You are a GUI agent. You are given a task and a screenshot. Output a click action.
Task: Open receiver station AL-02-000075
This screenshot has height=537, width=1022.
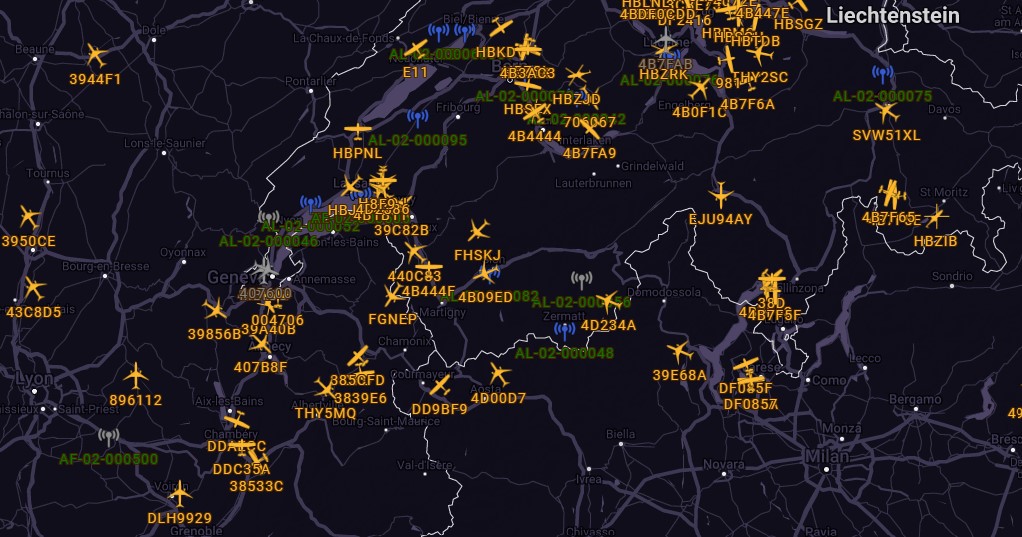(x=882, y=74)
